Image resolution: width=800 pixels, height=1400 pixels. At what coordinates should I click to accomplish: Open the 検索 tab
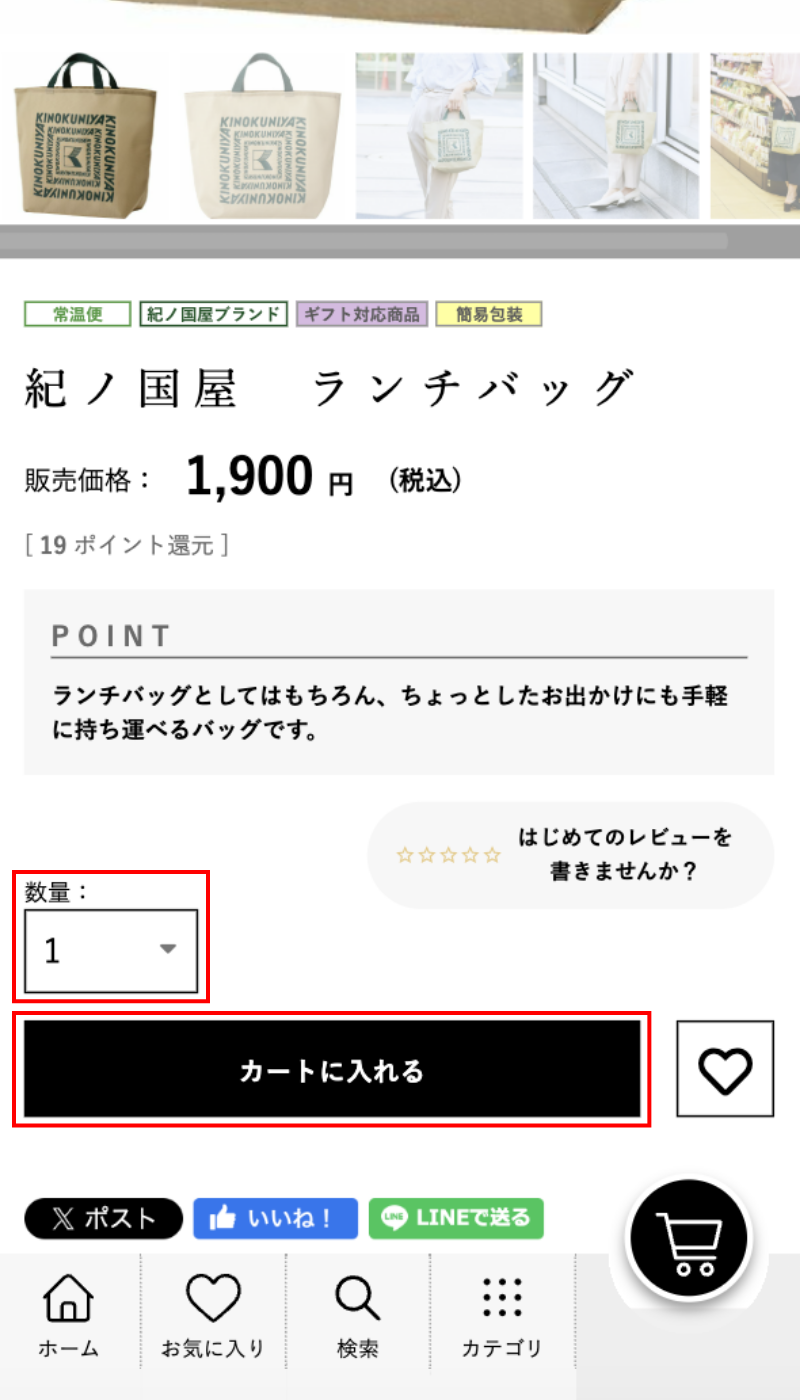[357, 1317]
